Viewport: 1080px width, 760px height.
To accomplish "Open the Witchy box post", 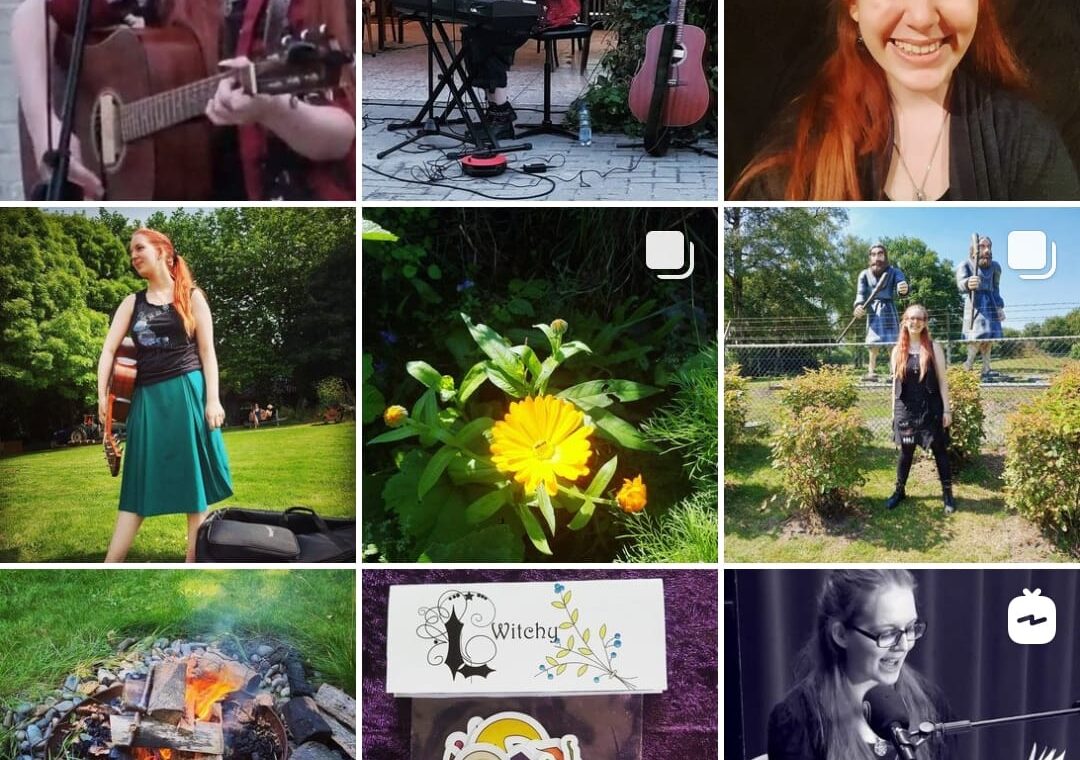I will point(539,665).
